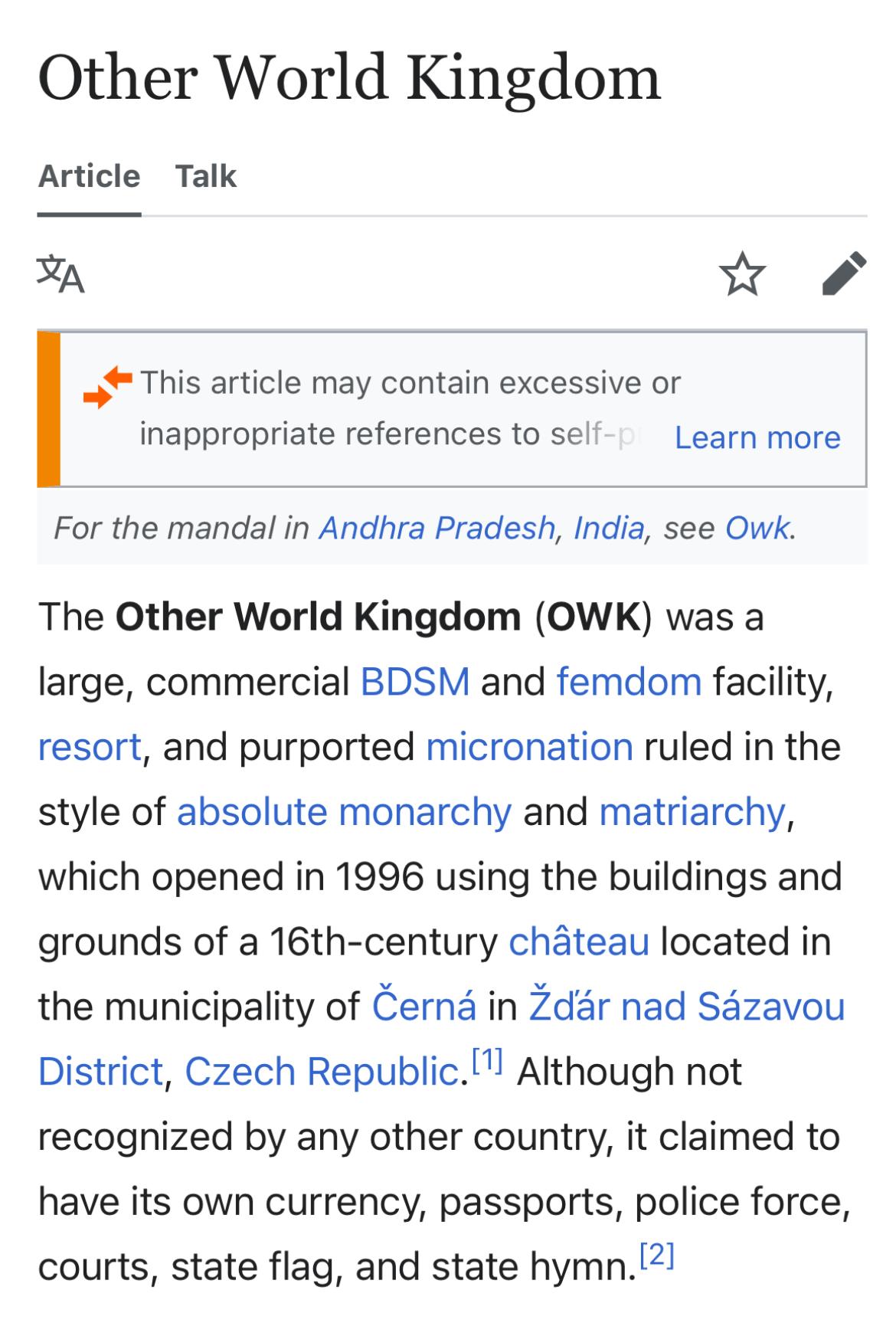Add this article to the watchlist
Viewport: 896px width, 1336px height.
742,274
